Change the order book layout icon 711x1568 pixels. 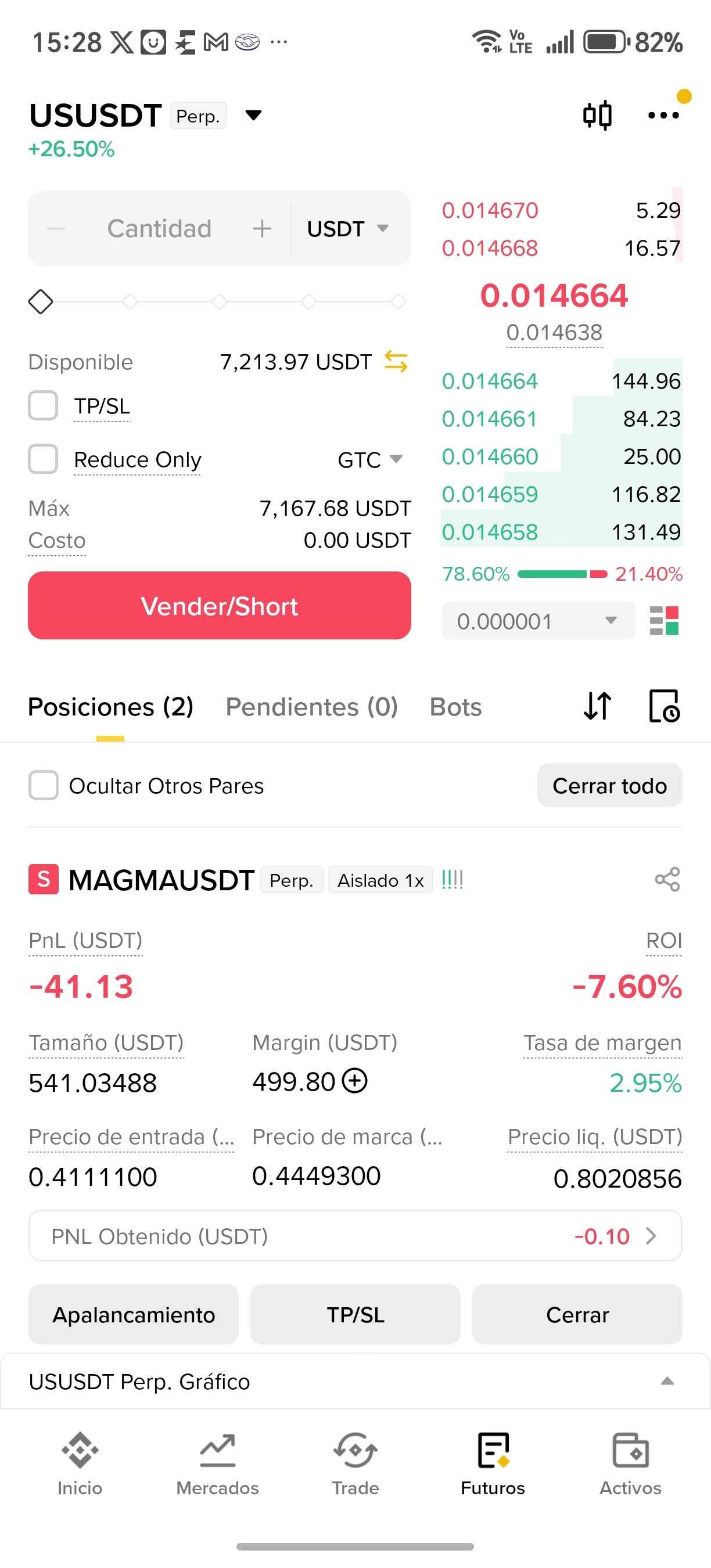coord(664,621)
